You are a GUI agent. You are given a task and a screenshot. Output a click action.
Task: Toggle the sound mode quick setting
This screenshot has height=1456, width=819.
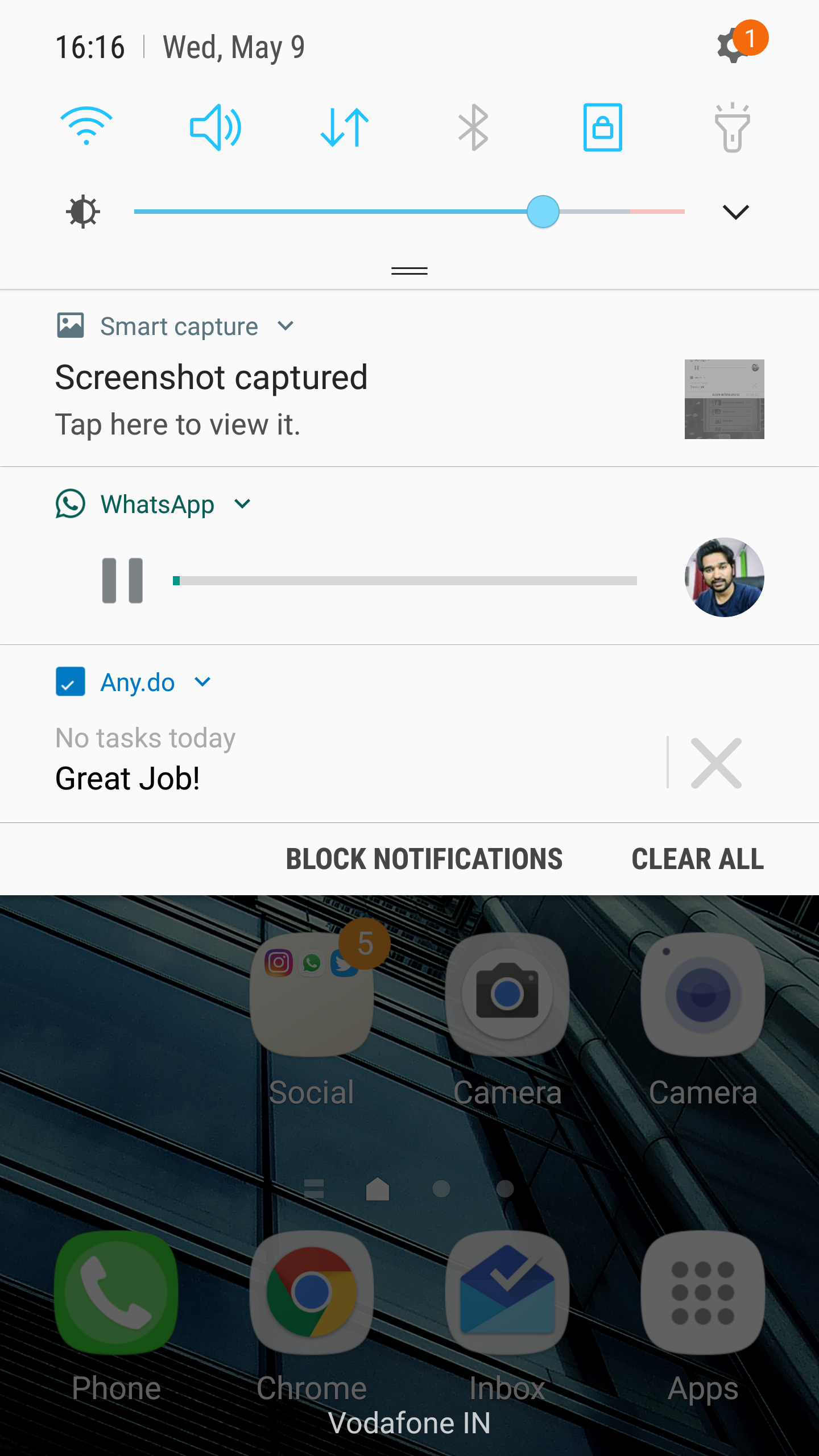coord(216,127)
